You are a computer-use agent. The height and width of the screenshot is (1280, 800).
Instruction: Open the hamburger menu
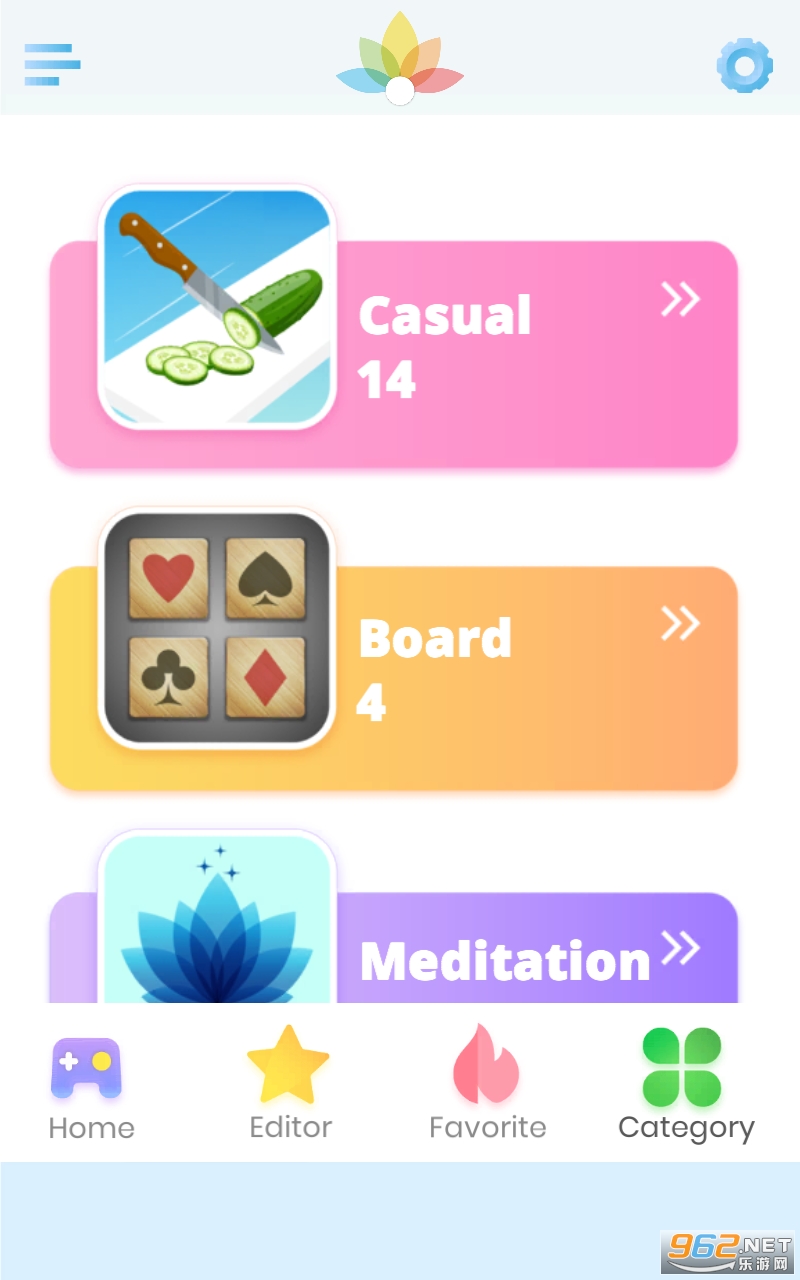52,65
